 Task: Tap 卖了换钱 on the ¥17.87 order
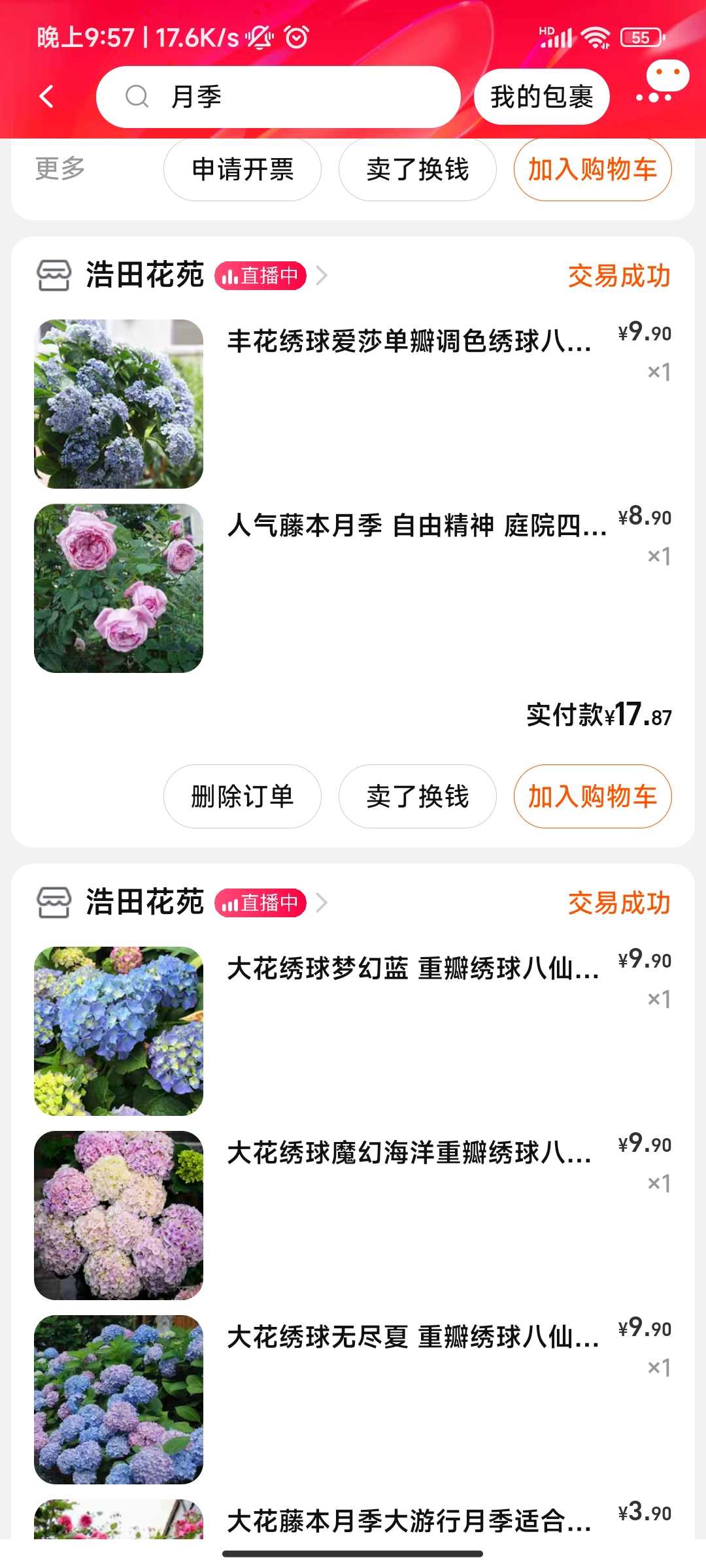pos(418,796)
